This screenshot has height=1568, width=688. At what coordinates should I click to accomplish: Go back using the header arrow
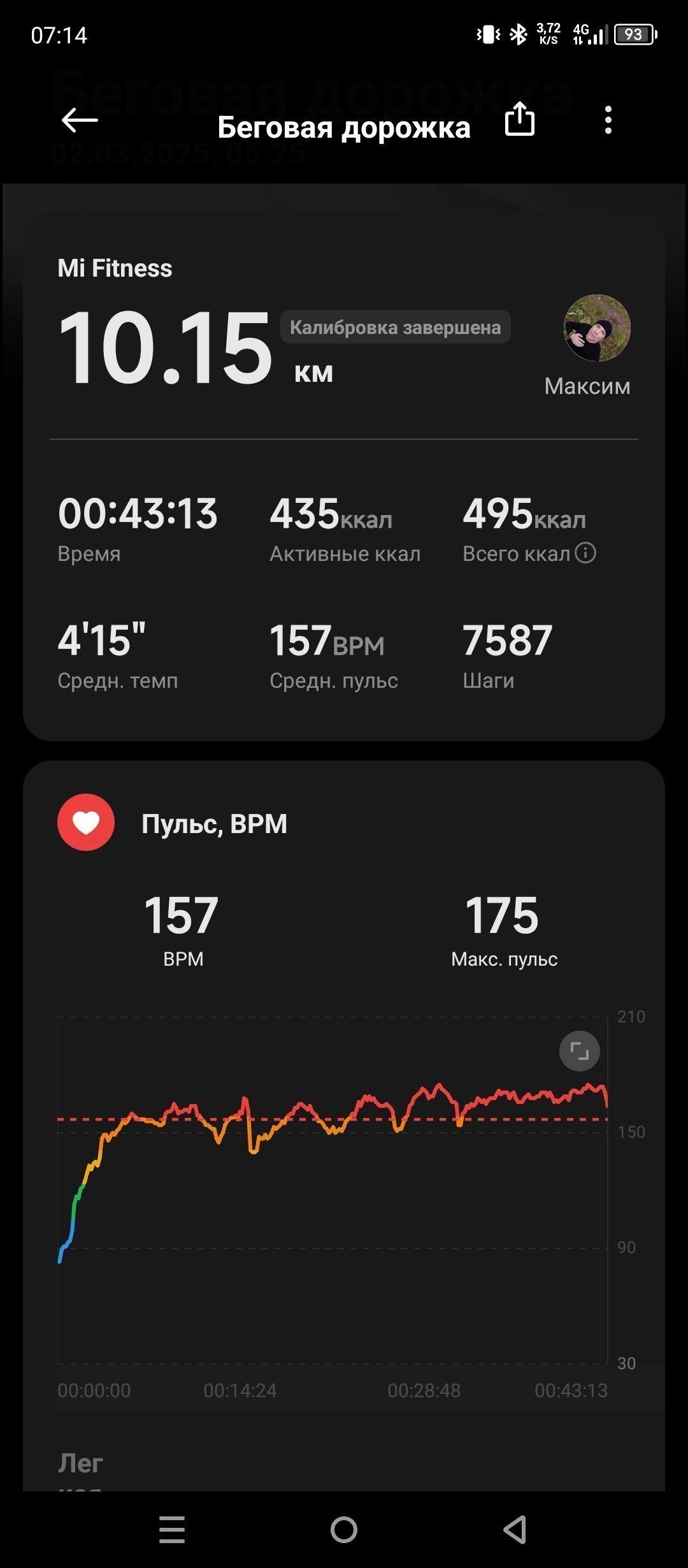tap(80, 120)
